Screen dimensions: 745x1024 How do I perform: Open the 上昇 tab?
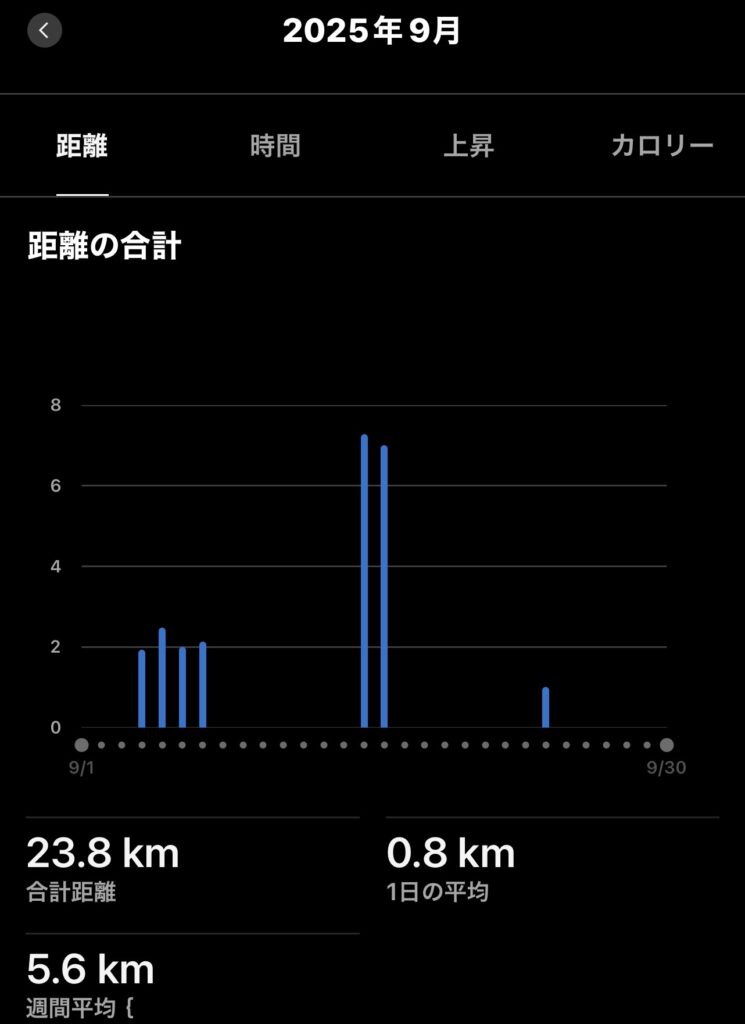pos(468,147)
